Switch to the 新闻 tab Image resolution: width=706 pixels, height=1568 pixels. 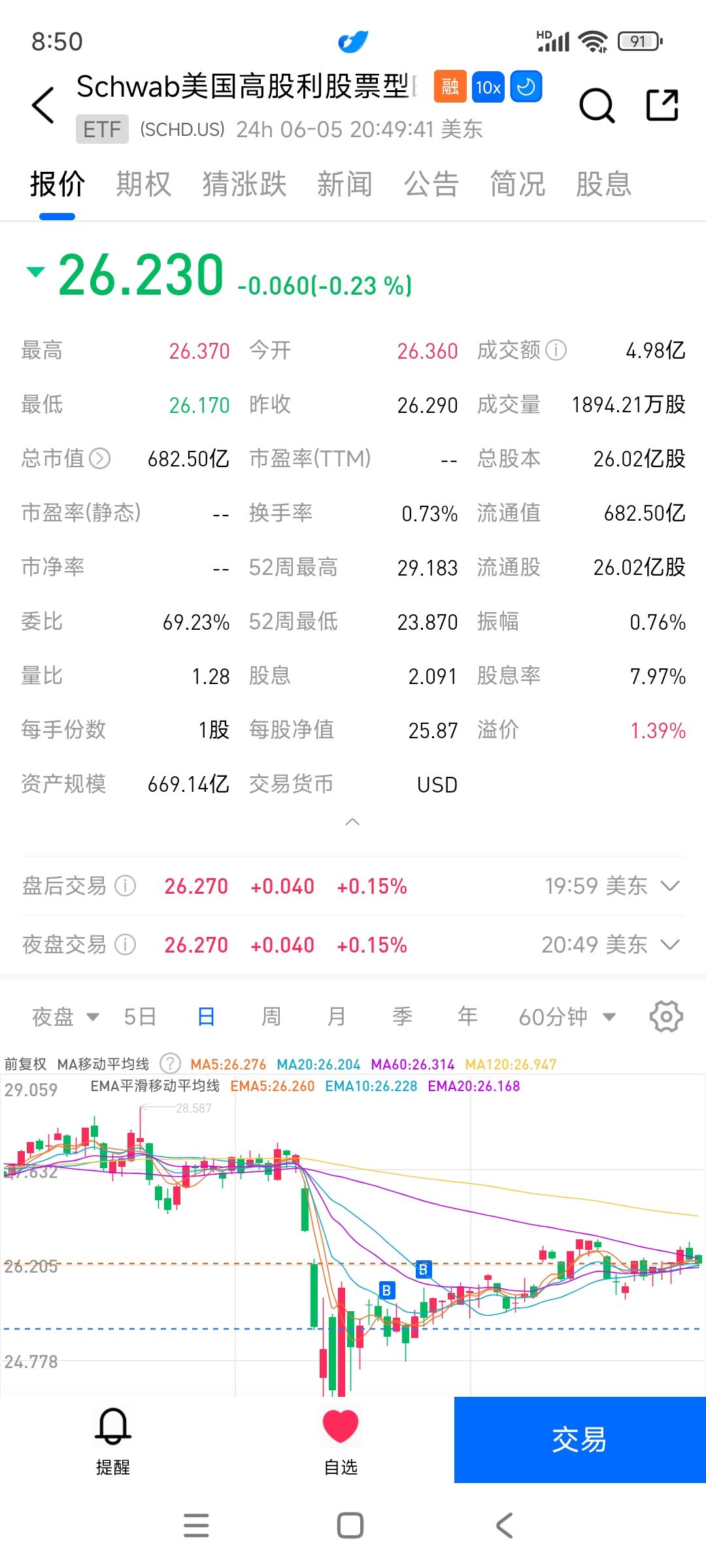(345, 184)
